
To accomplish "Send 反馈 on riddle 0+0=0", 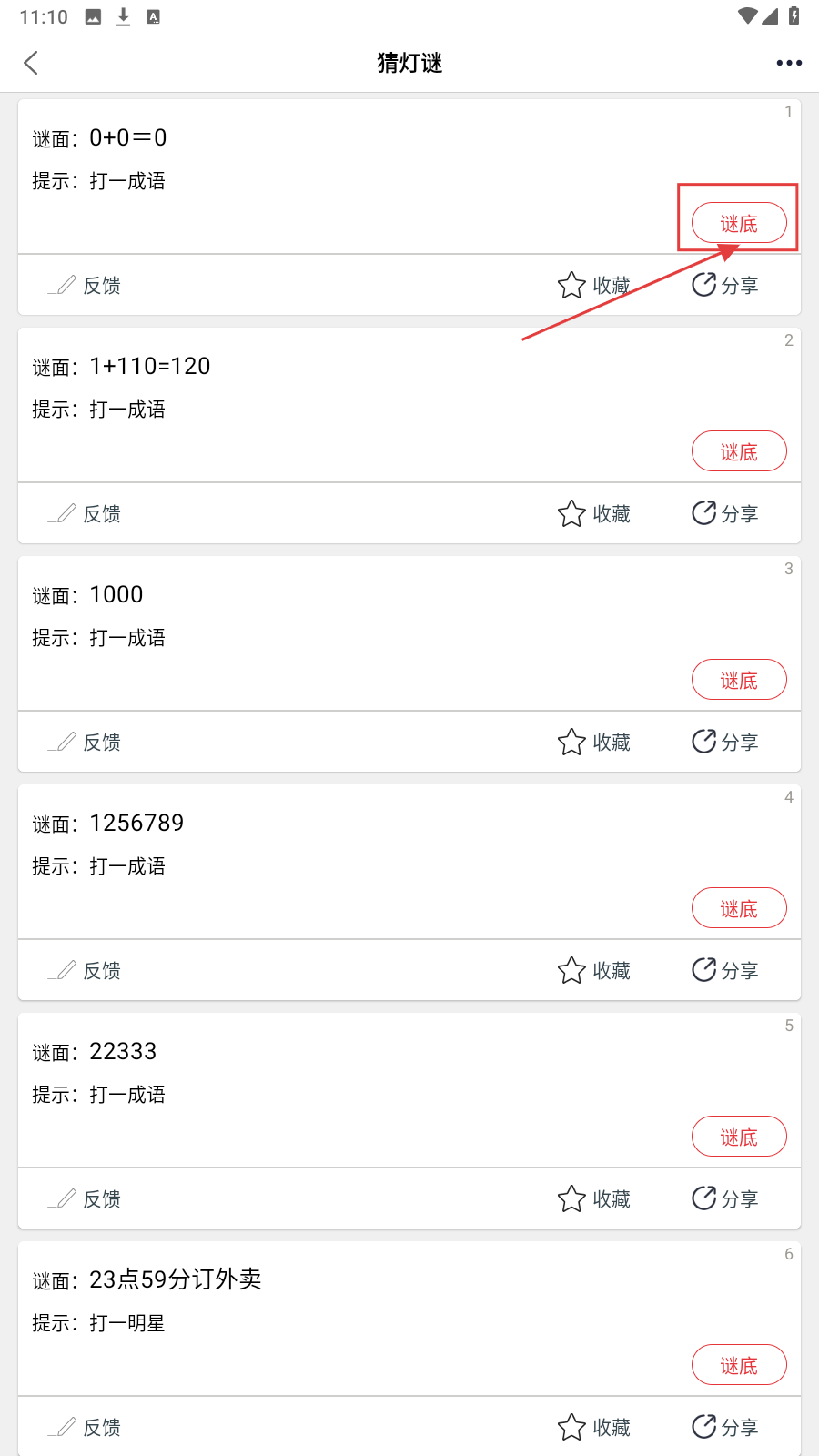I will 85,286.
